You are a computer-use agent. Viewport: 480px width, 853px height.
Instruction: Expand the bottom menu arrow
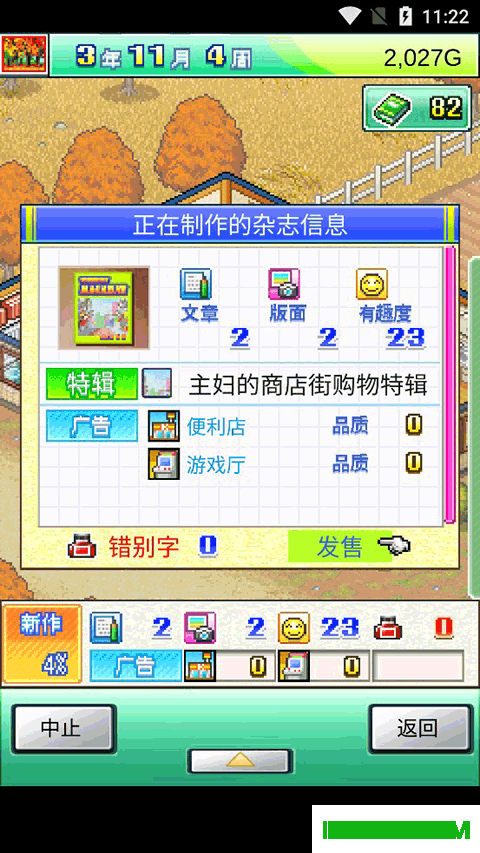240,761
